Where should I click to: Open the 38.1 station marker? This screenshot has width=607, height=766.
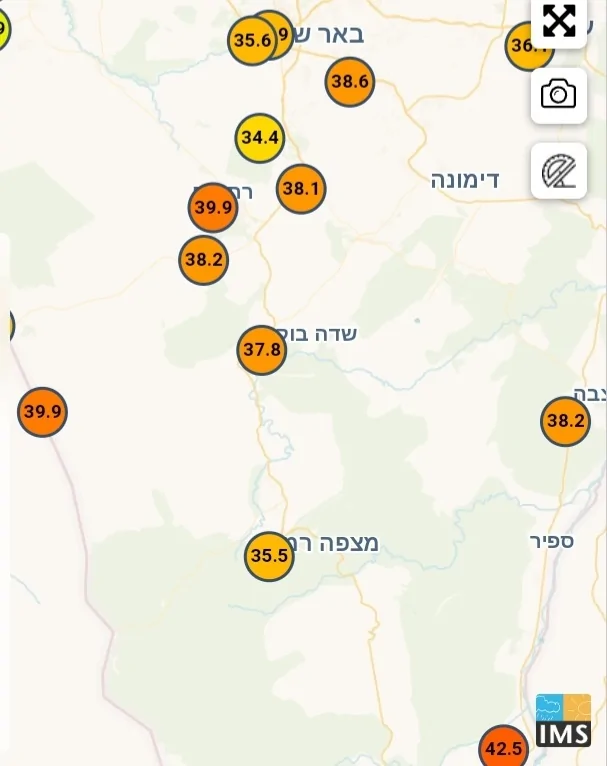[x=301, y=188]
